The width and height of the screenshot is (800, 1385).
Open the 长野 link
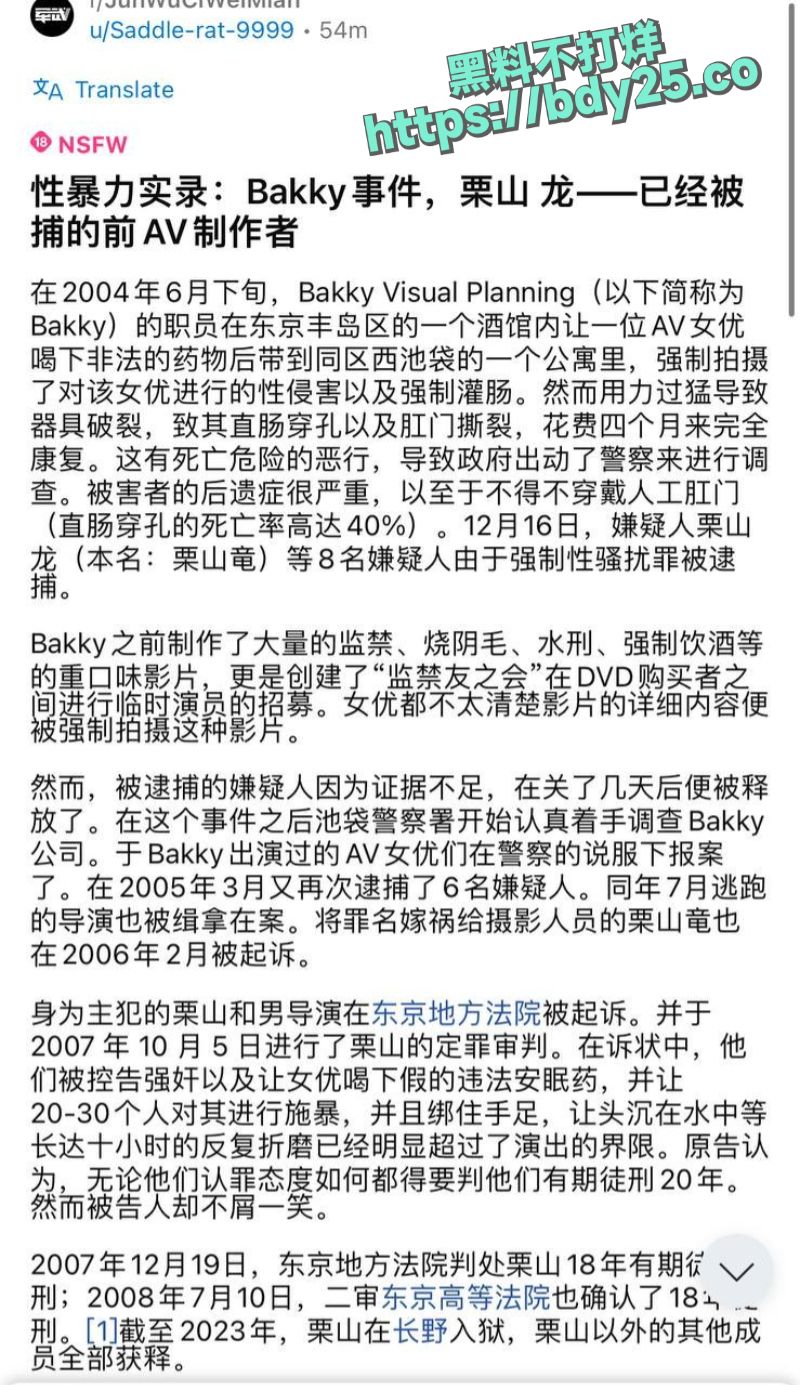[419, 1330]
